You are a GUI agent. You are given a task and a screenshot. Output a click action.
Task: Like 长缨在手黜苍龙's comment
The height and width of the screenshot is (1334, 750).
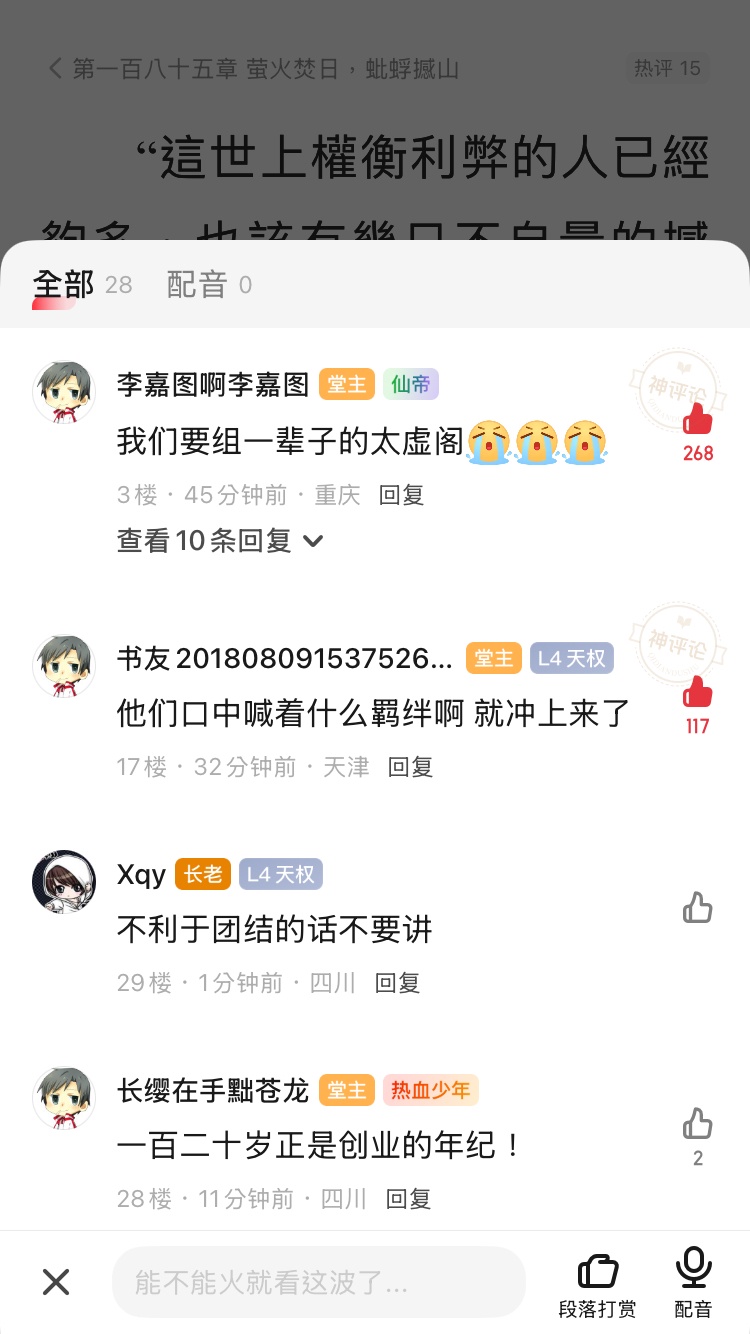698,1124
